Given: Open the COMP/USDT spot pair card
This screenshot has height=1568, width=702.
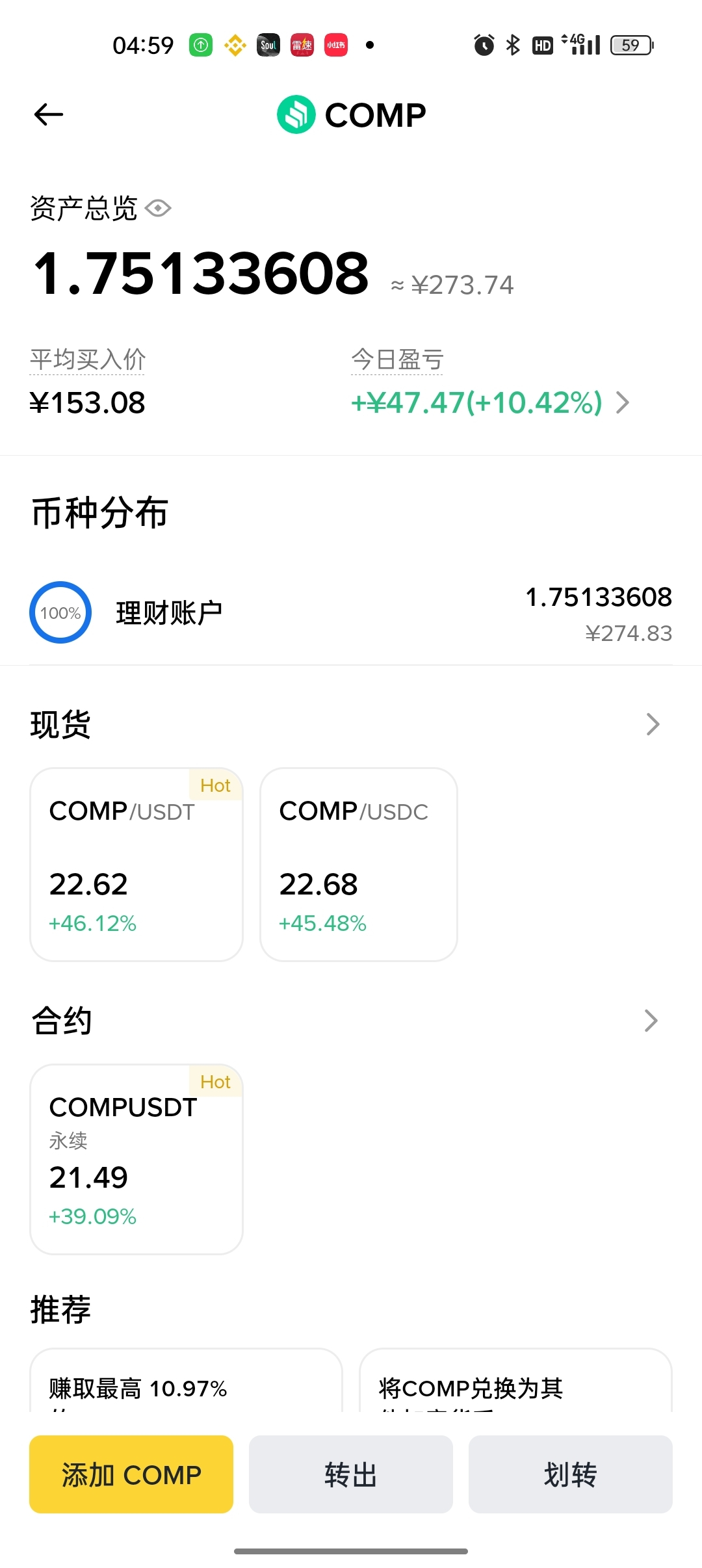Looking at the screenshot, I should 136,864.
